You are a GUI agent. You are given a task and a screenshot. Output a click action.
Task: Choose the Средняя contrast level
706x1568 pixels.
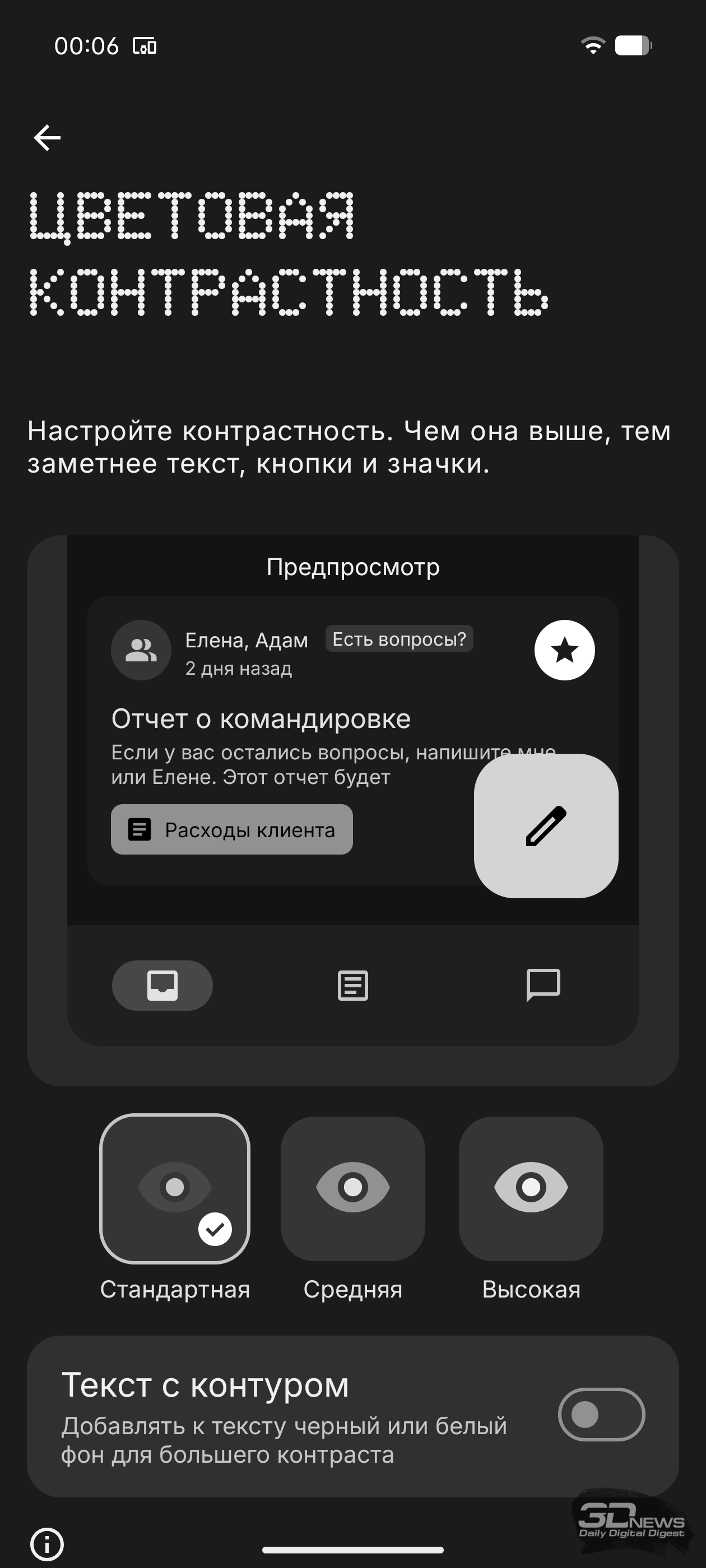pos(352,1188)
